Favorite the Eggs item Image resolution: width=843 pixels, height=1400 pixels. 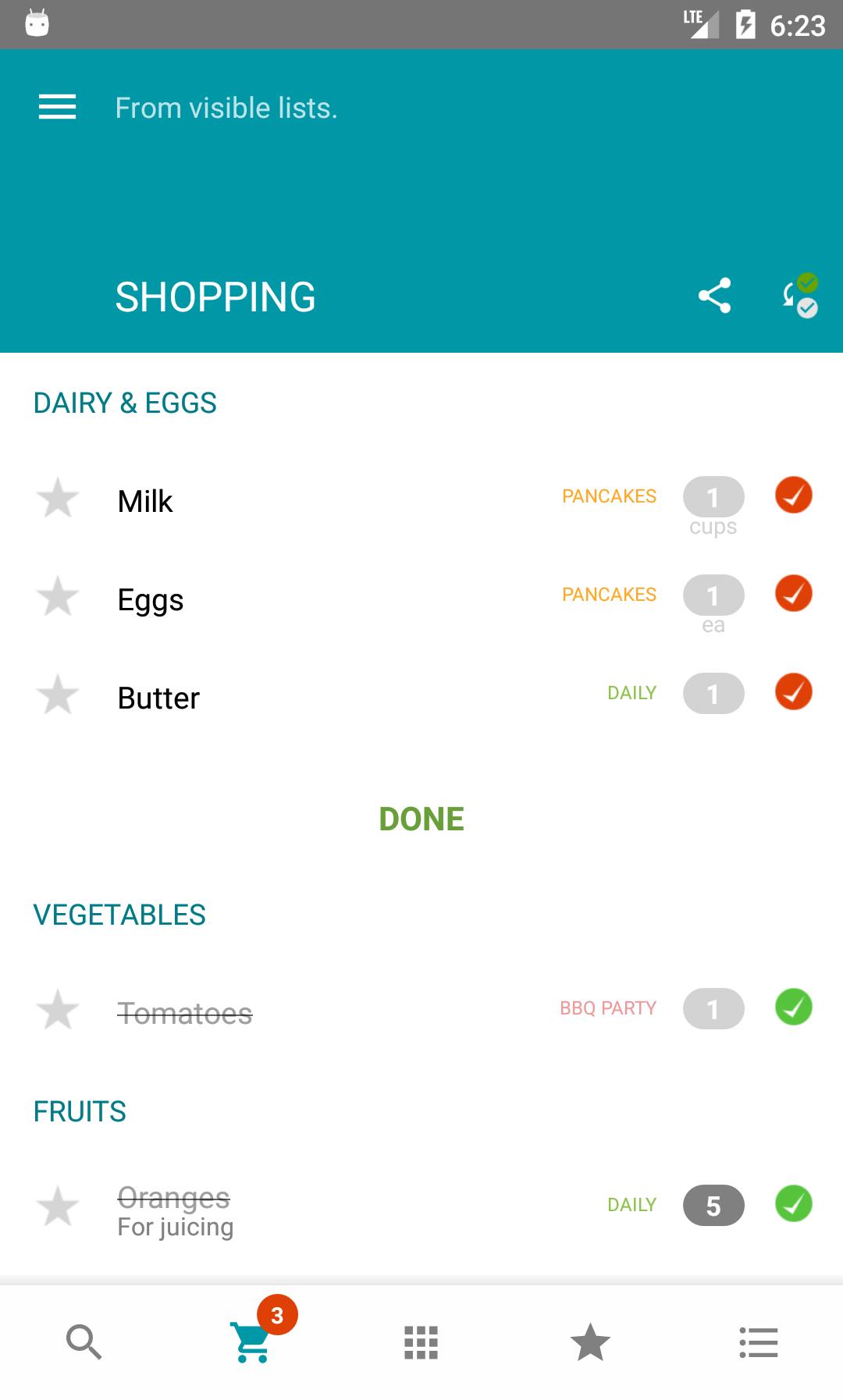58,597
